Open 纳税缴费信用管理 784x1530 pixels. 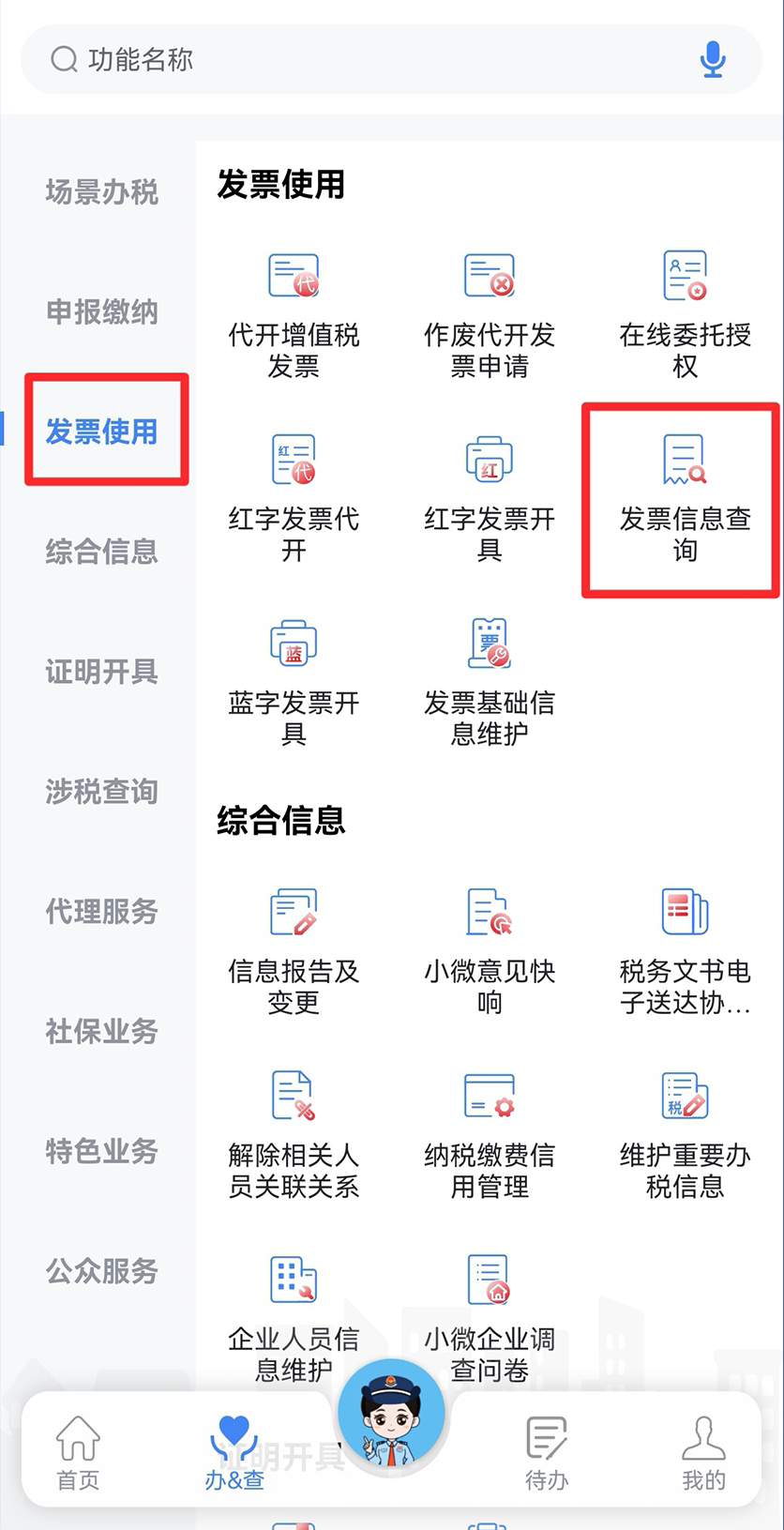tap(490, 1135)
